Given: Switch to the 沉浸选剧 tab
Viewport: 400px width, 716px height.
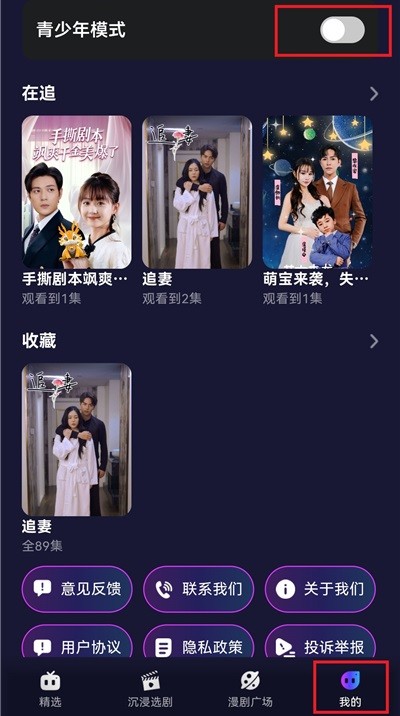Looking at the screenshot, I should coord(150,689).
